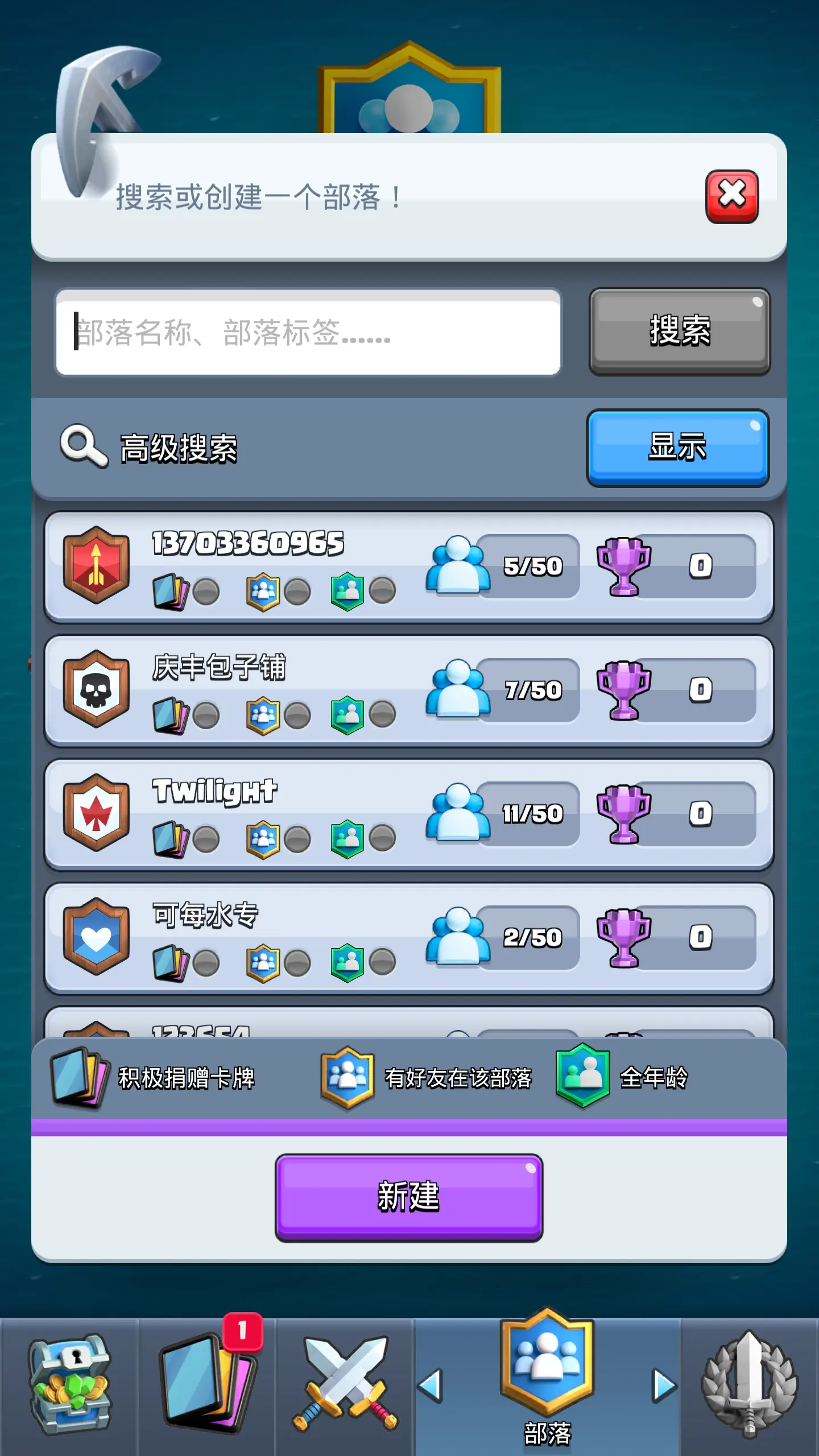Tap the right arrow beside 部落
The image size is (819, 1456).
(664, 1385)
